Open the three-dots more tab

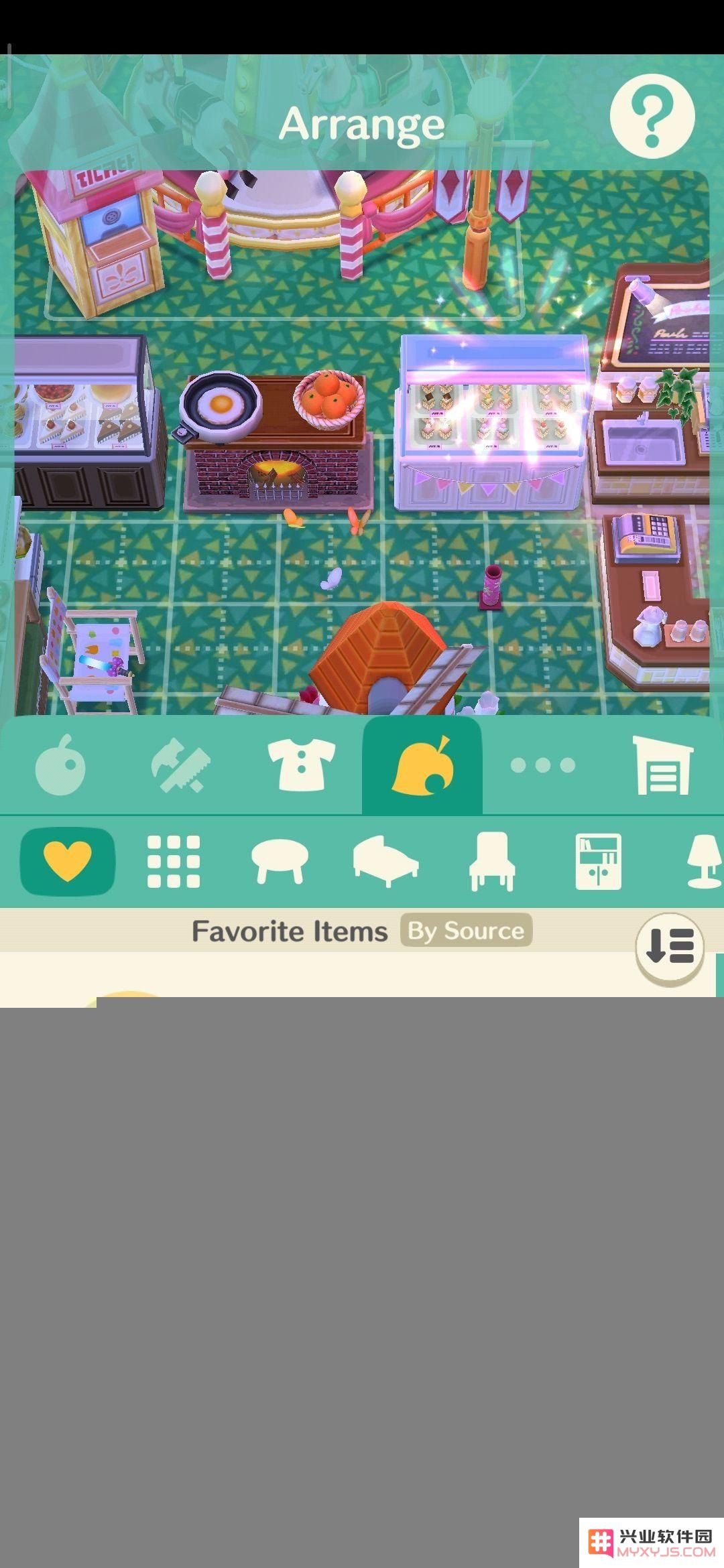tap(542, 765)
